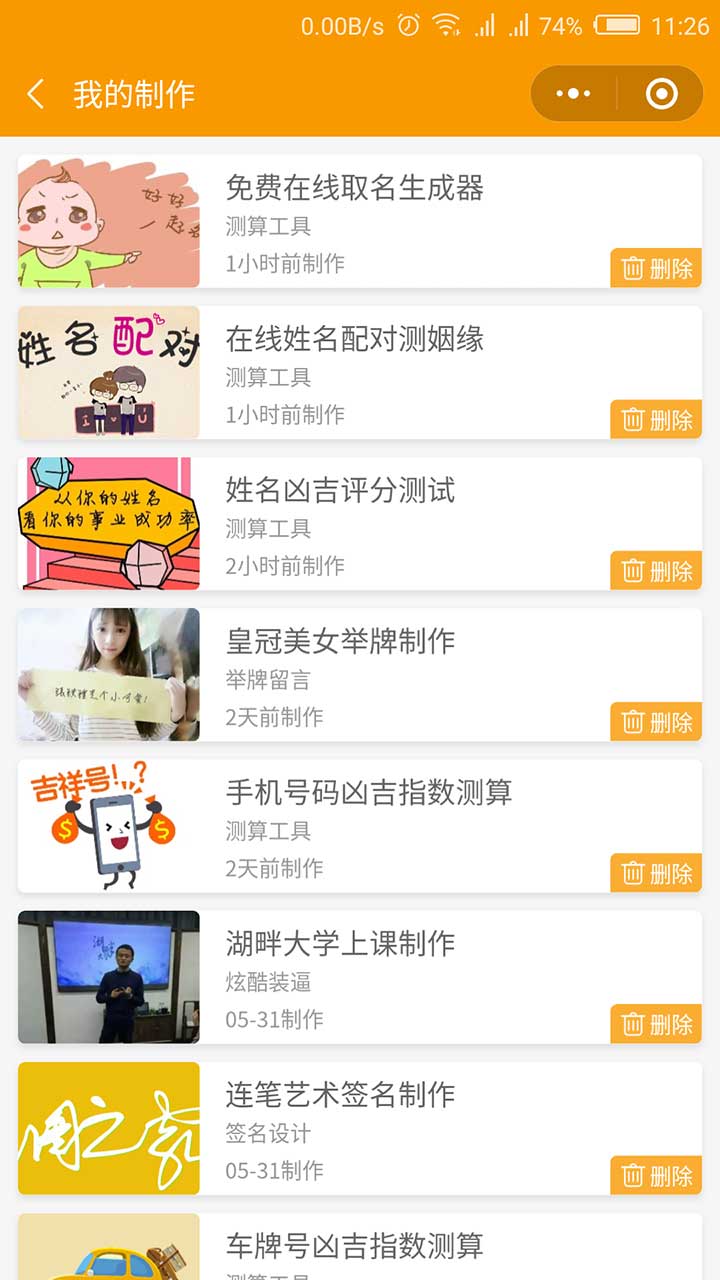Delete 湖畔大学上课制作 entry
720x1280 pixels.
[656, 1024]
